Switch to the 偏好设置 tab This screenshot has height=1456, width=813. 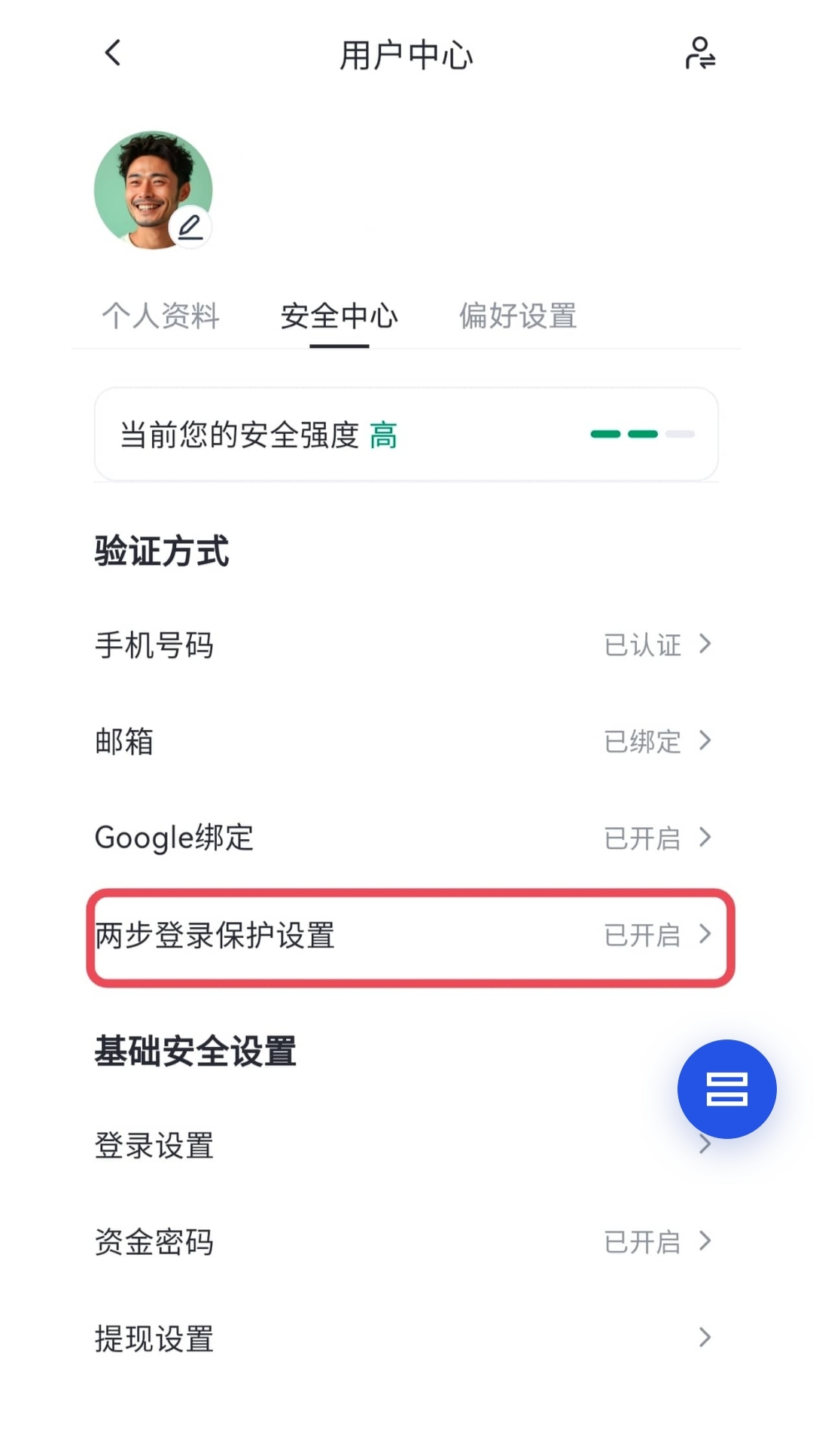click(x=517, y=316)
